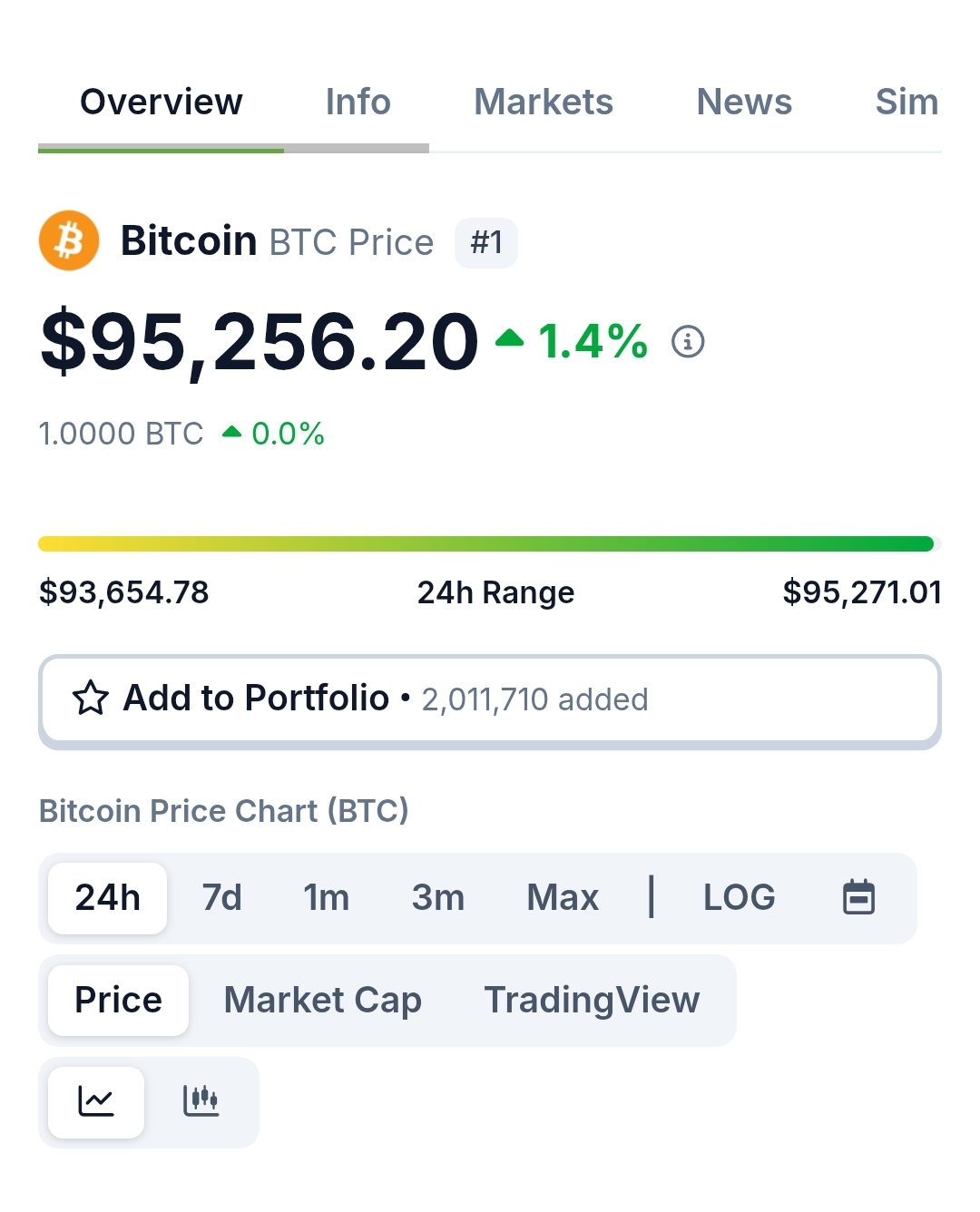The height and width of the screenshot is (1212, 980).
Task: Open the partially visible Sim tab
Action: (906, 103)
